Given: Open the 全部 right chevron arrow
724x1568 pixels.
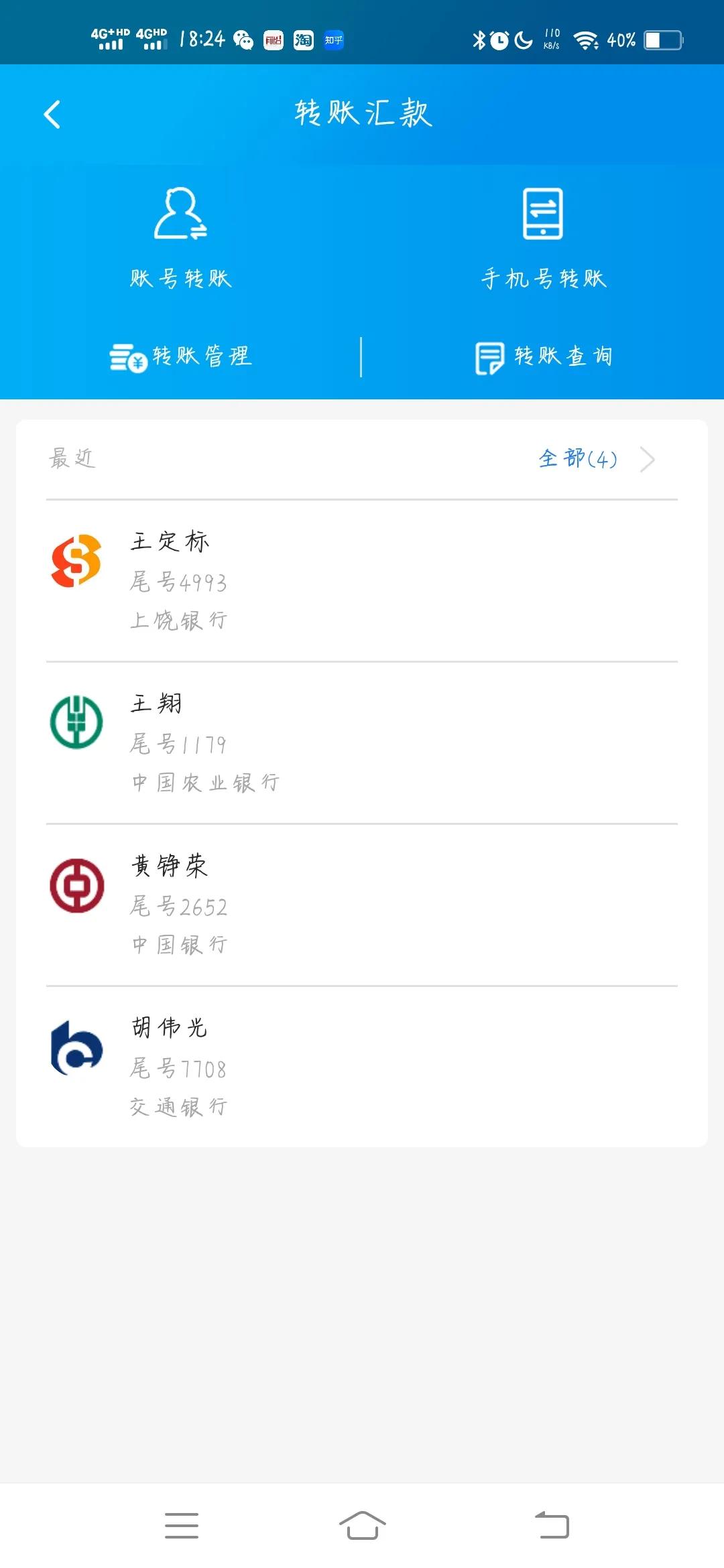Looking at the screenshot, I should point(648,459).
